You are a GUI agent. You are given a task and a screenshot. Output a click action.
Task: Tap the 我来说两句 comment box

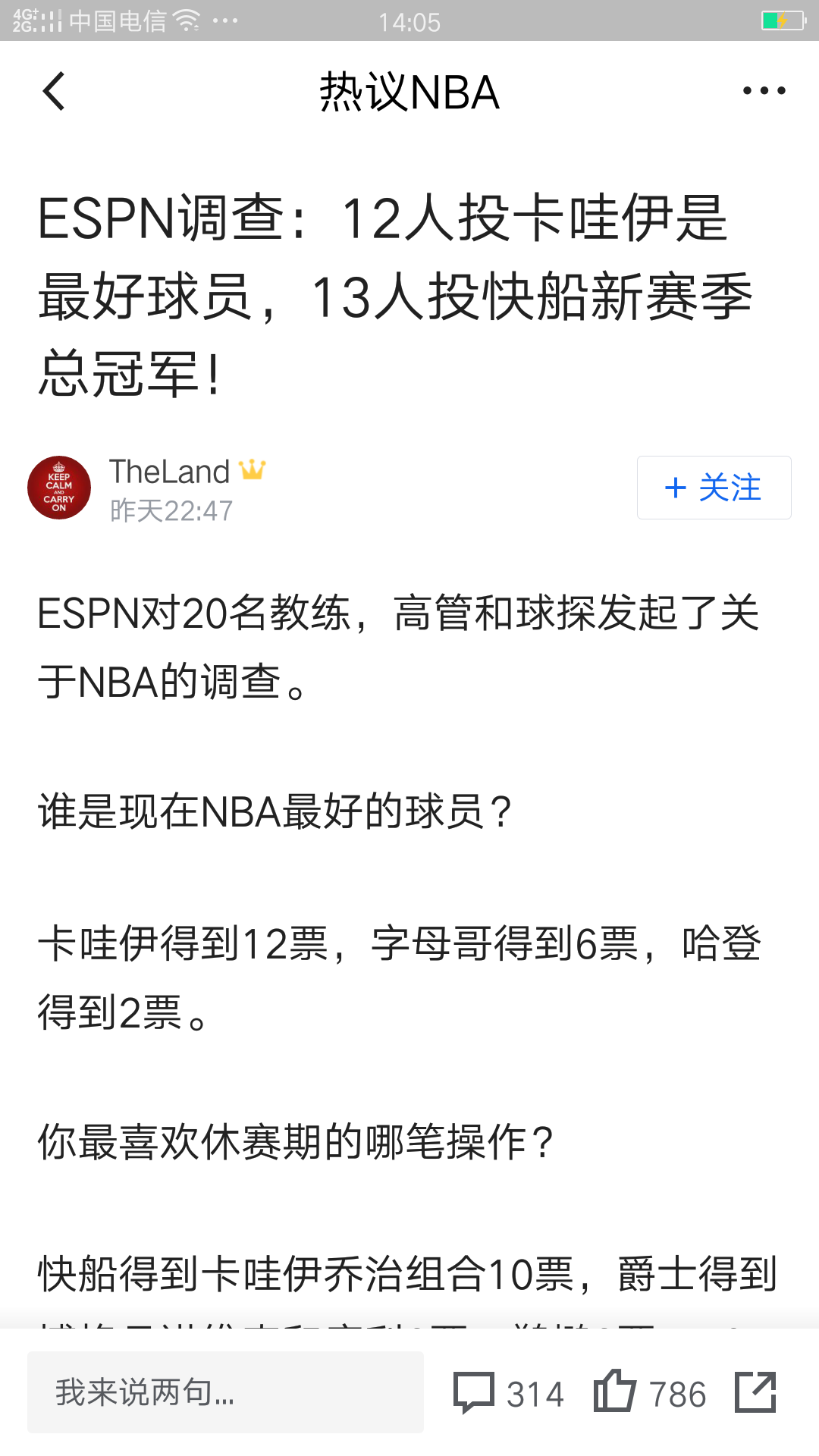225,1392
